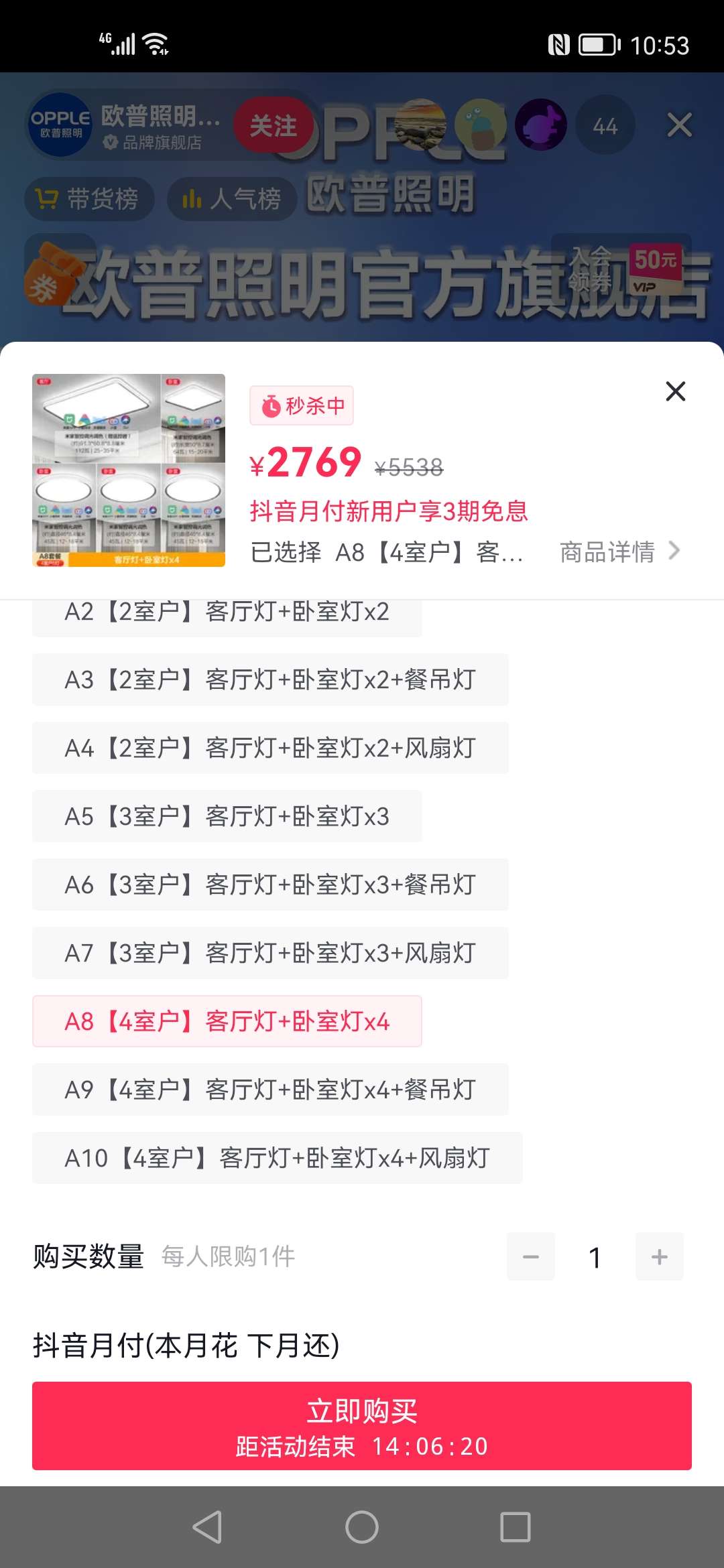This screenshot has width=724, height=1568.
Task: Choose A5【3室户】客厅灯+卧室灯x3
Action: 227,816
